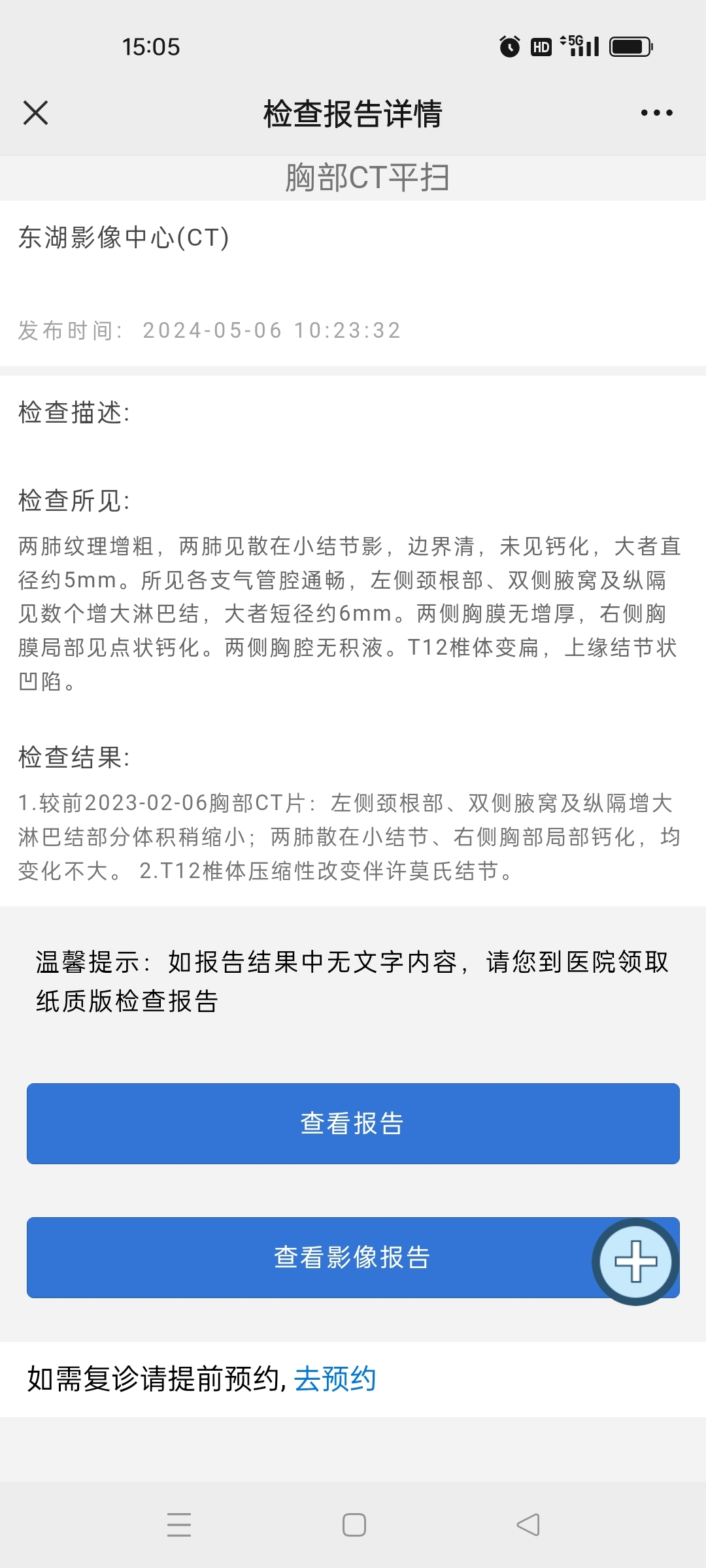Follow the 去预约 appointment link
This screenshot has width=706, height=1568.
pyautogui.click(x=335, y=1379)
